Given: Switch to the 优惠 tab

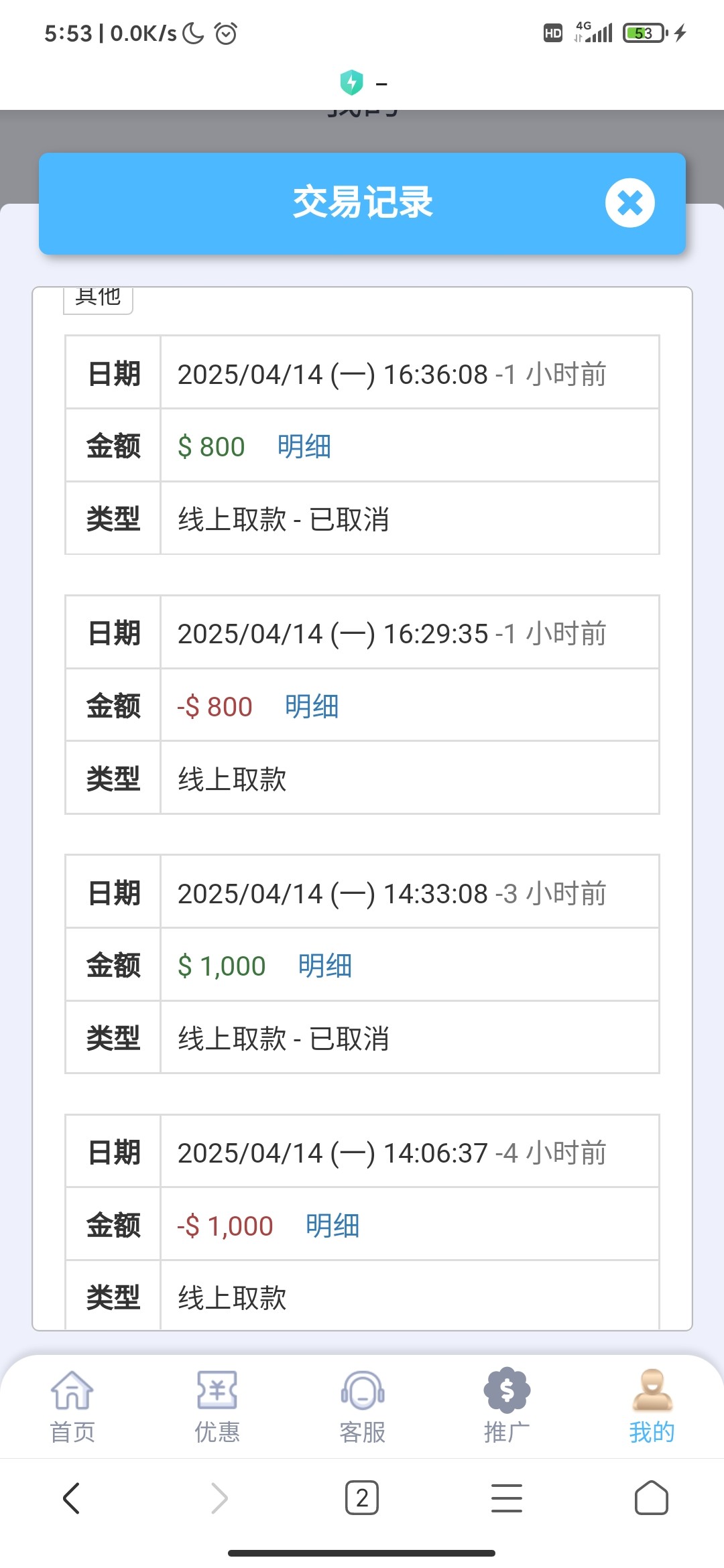Looking at the screenshot, I should tap(217, 1406).
